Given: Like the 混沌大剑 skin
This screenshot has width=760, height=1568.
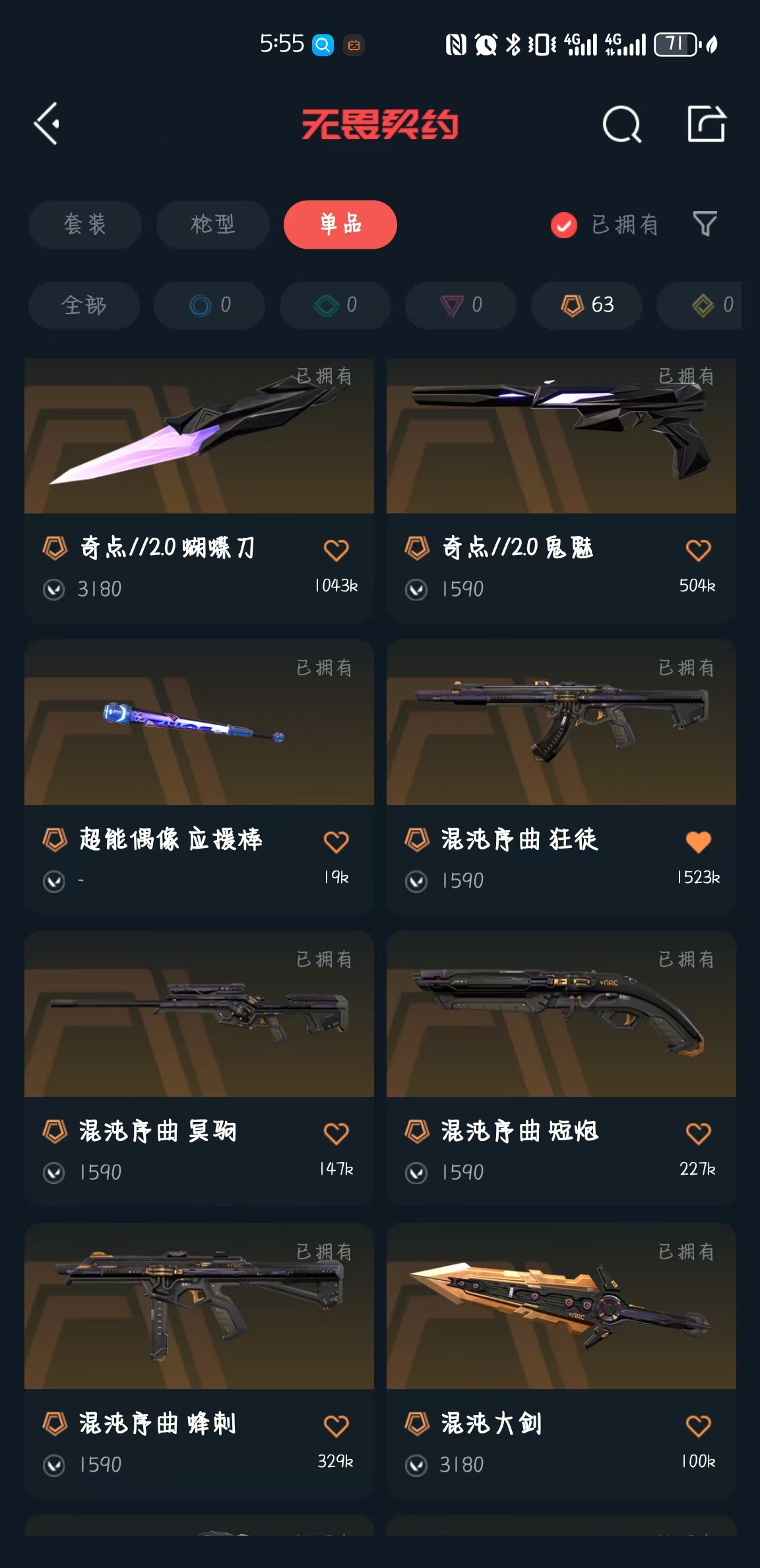Looking at the screenshot, I should [698, 1425].
